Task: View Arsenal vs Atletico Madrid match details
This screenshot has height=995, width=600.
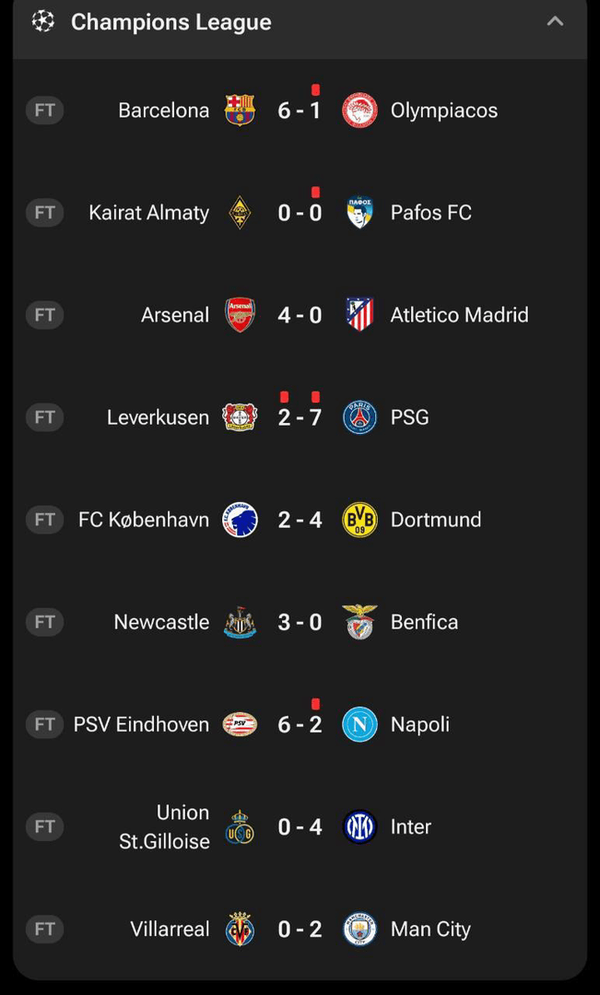Action: point(300,315)
